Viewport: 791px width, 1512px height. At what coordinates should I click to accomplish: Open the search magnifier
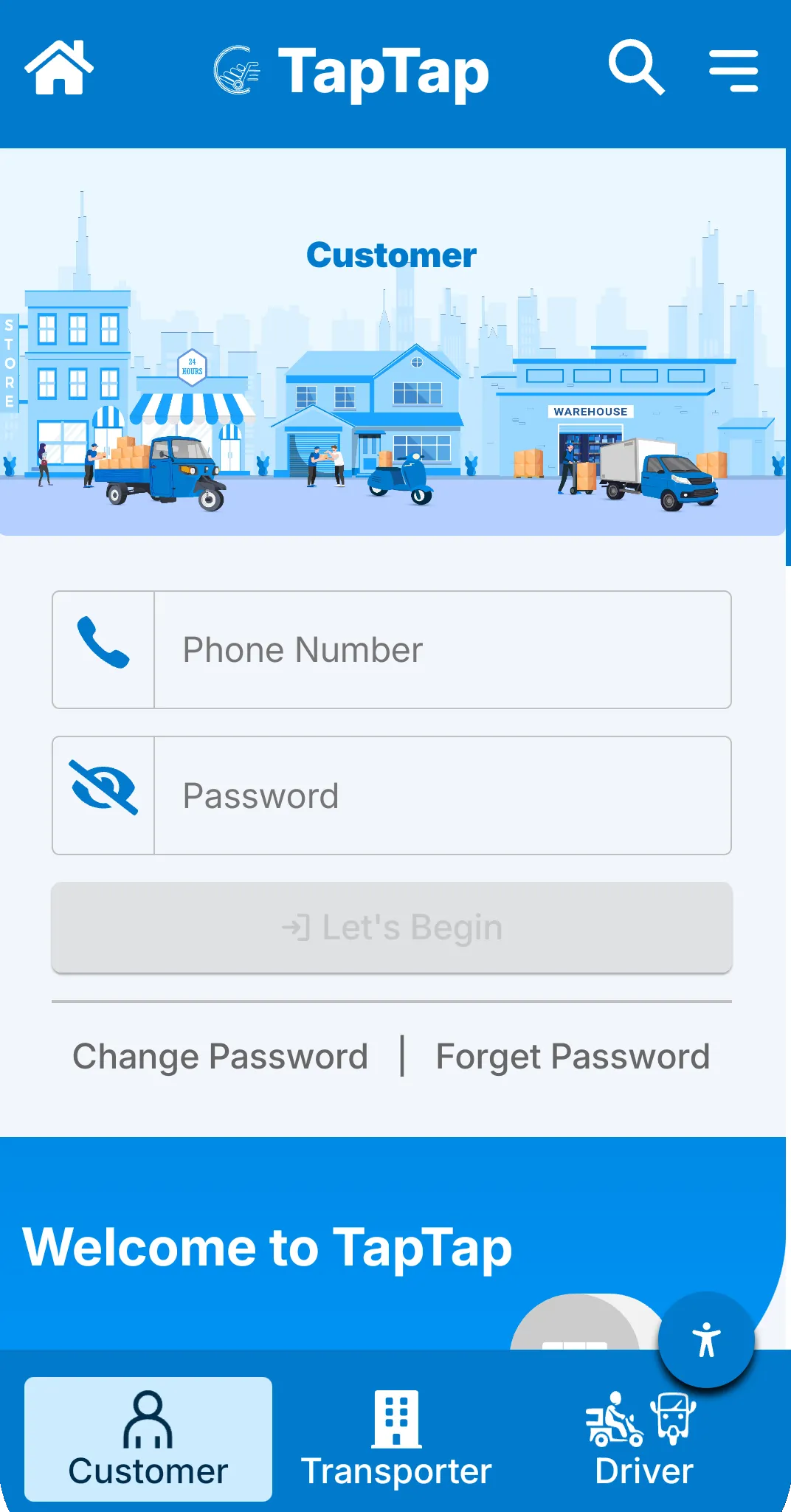click(635, 69)
